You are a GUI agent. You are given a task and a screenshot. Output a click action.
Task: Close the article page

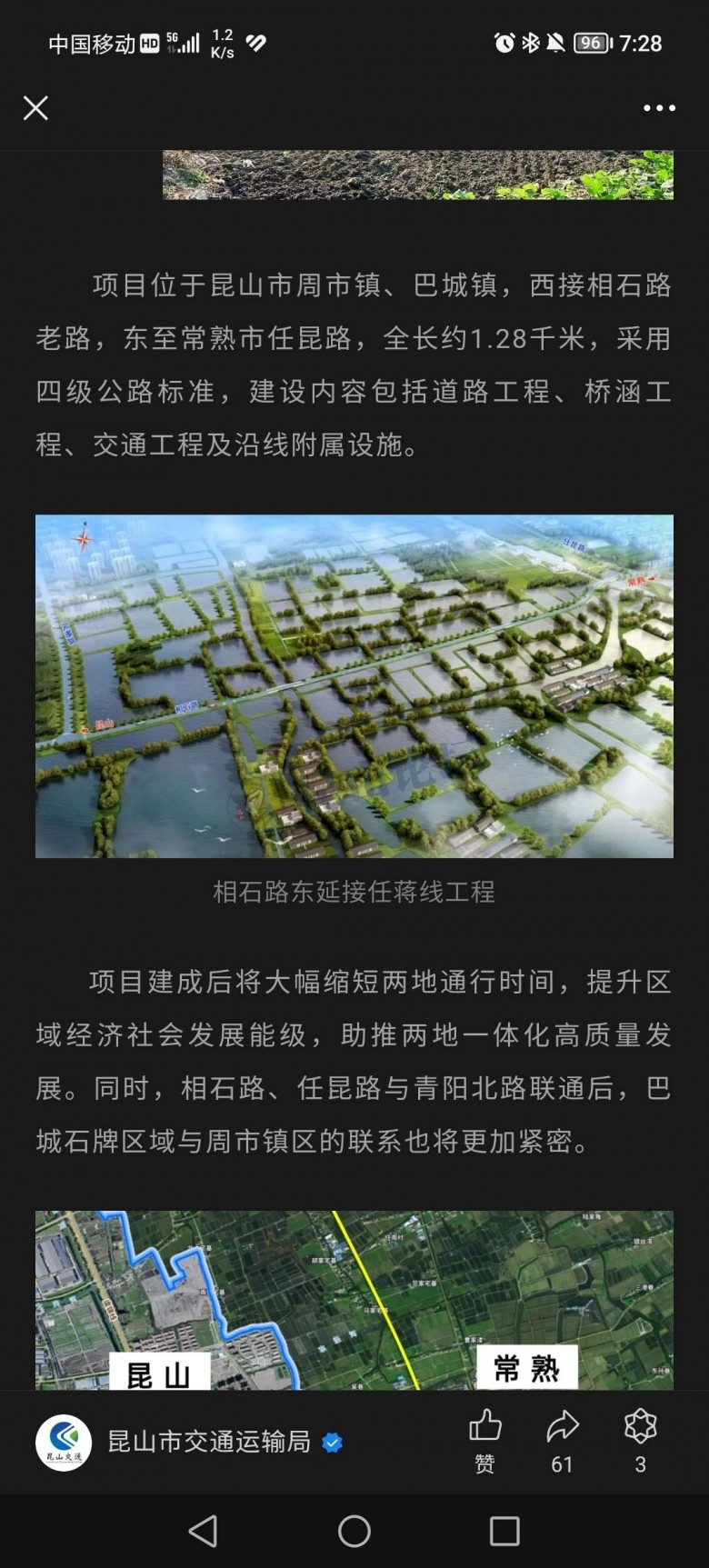[x=35, y=108]
